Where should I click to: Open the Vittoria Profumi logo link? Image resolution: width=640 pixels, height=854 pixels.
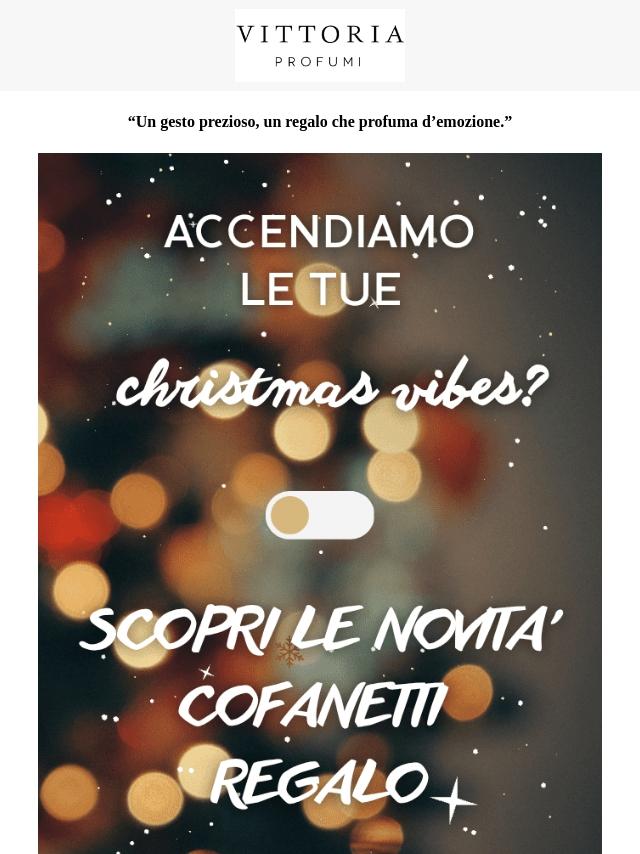click(x=320, y=45)
